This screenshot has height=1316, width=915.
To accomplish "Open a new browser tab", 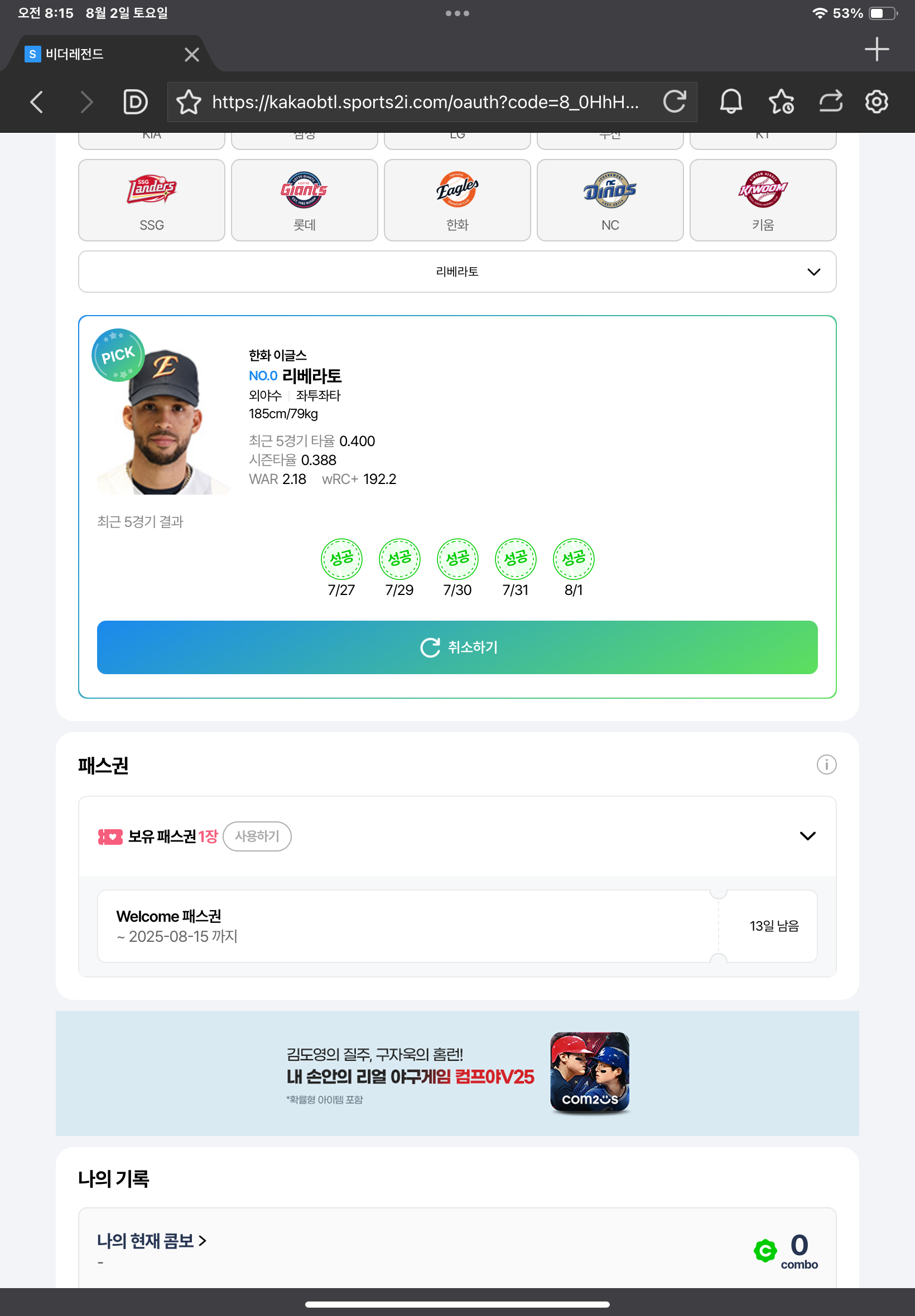I will pyautogui.click(x=876, y=49).
